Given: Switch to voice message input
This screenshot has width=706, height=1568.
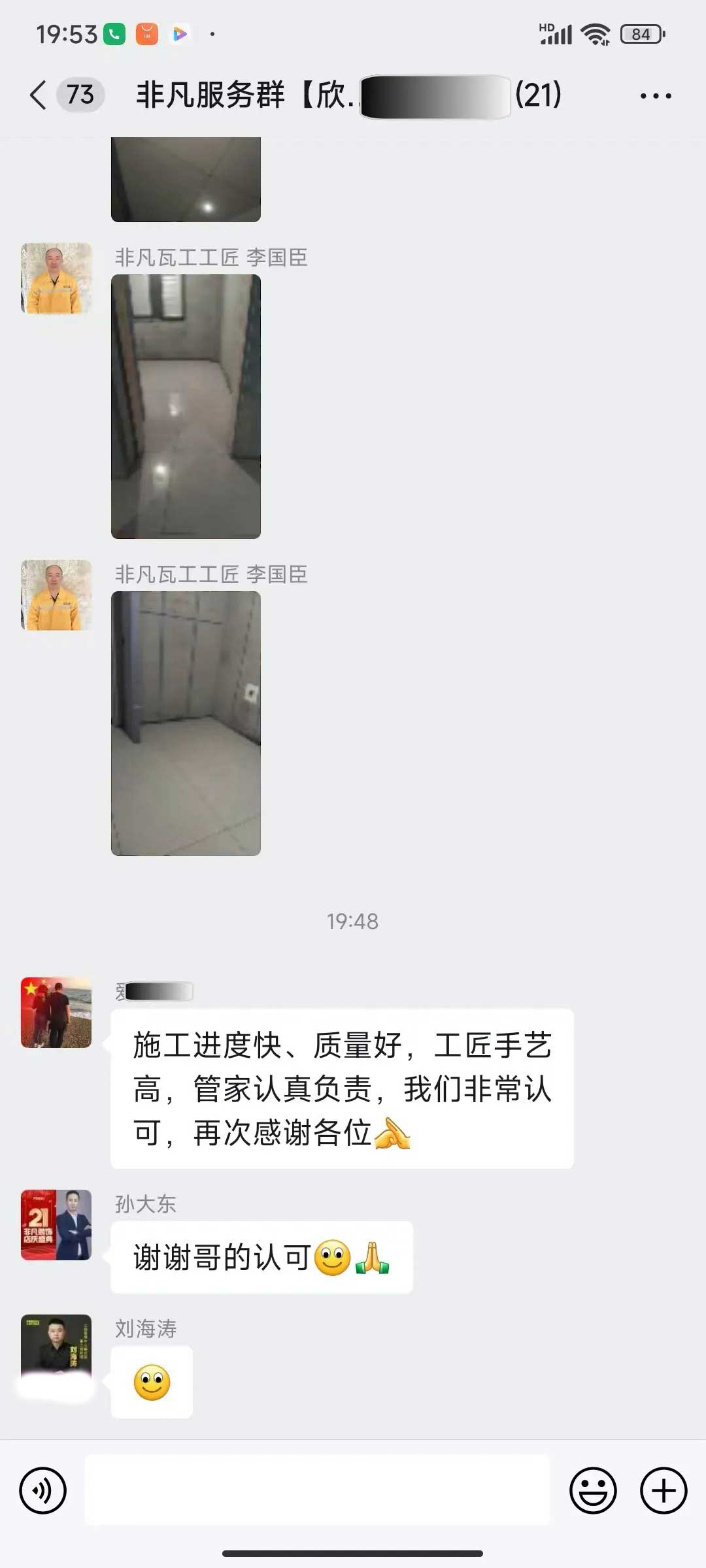Looking at the screenshot, I should 43,1490.
